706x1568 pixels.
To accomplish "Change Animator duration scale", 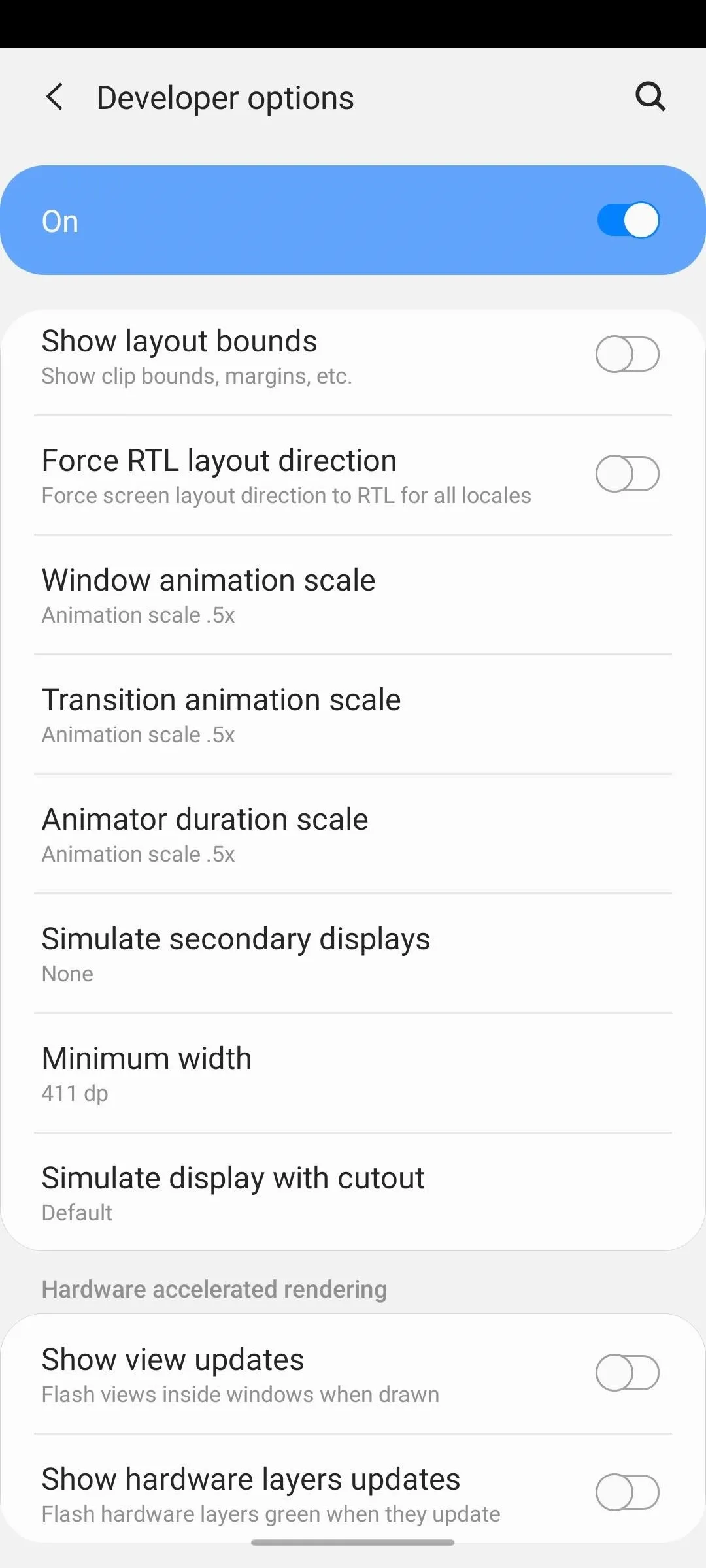I will 353,834.
